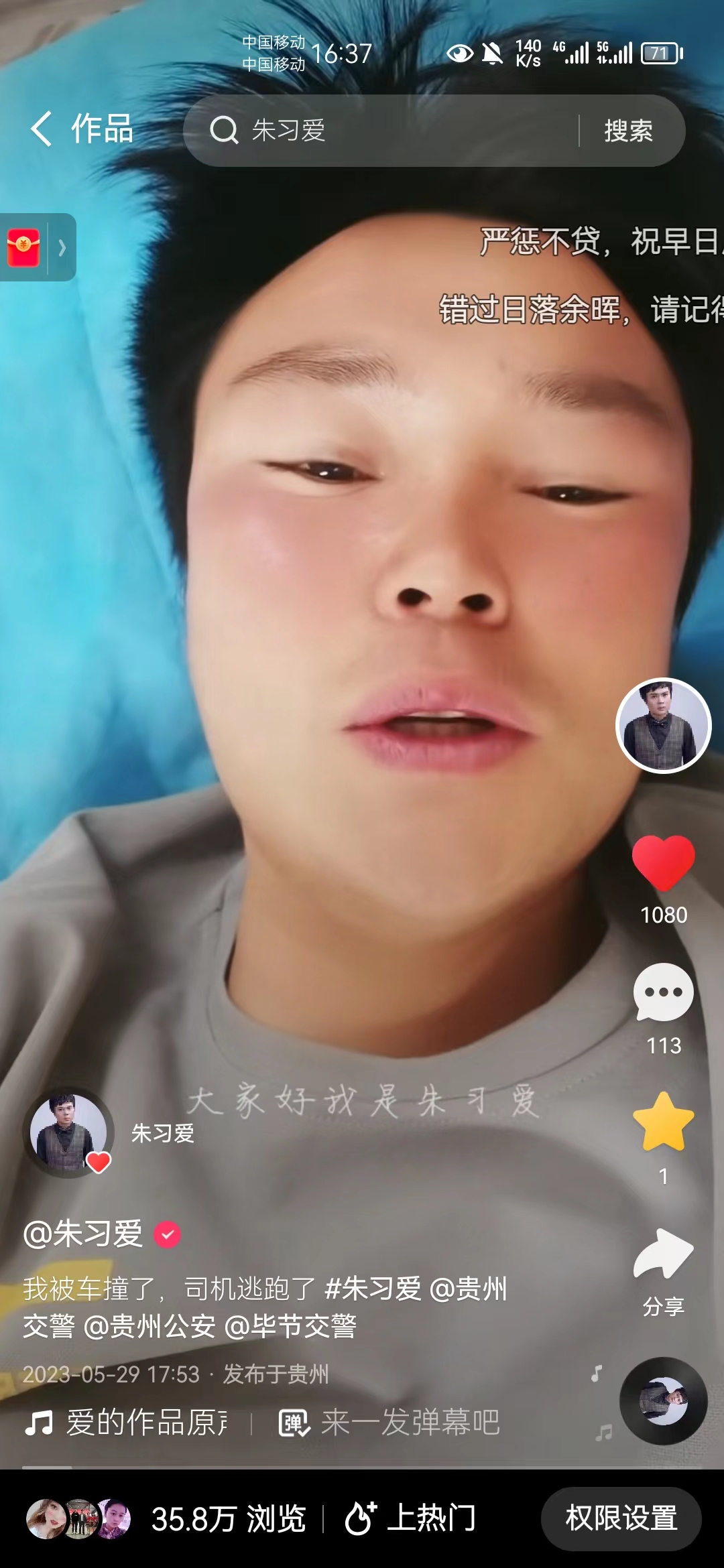Viewport: 724px width, 1568px height.
Task: Open the creator's profile avatar above the heart
Action: pos(663,726)
